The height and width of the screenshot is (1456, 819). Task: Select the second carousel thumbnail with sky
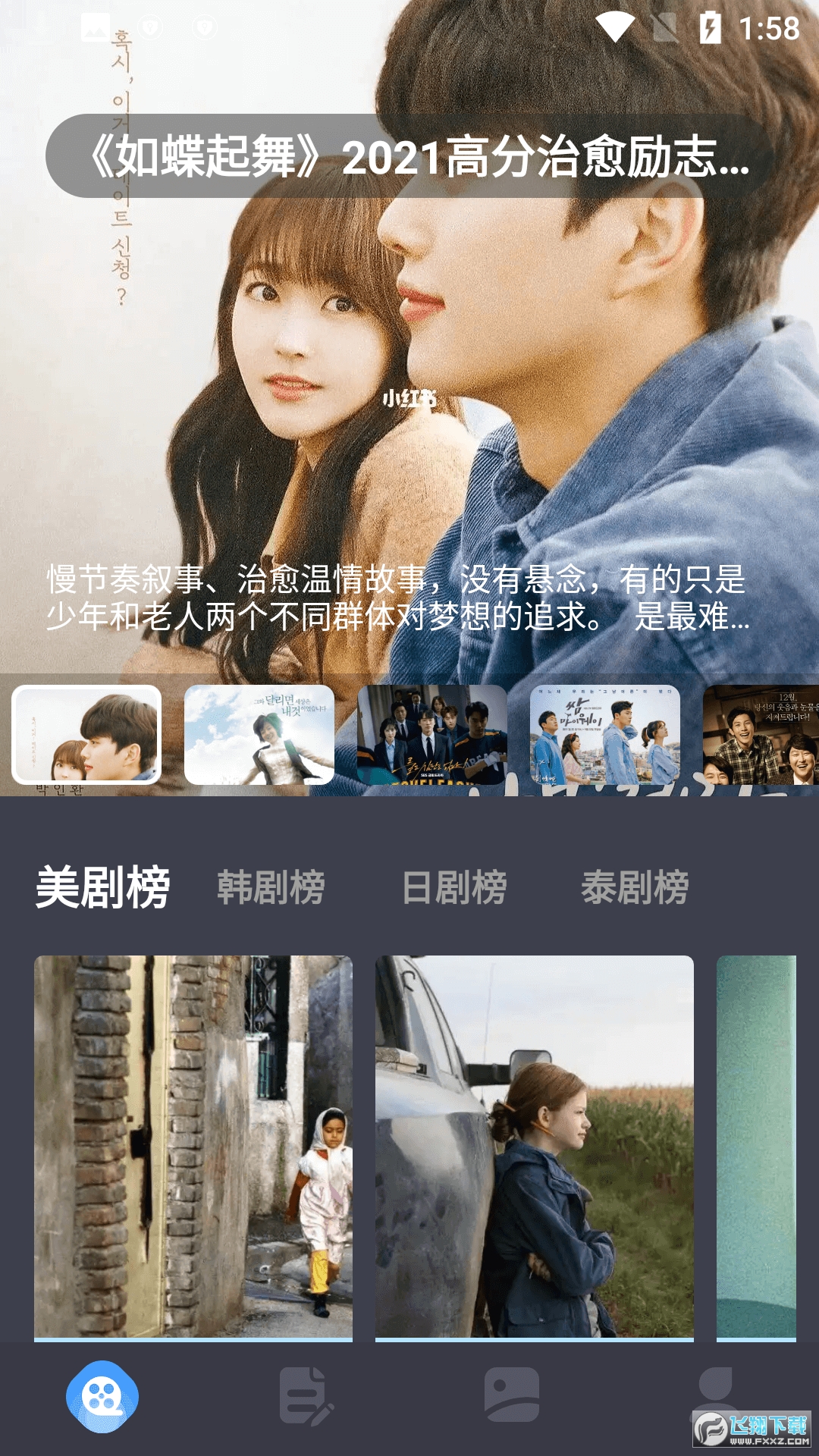tap(259, 734)
